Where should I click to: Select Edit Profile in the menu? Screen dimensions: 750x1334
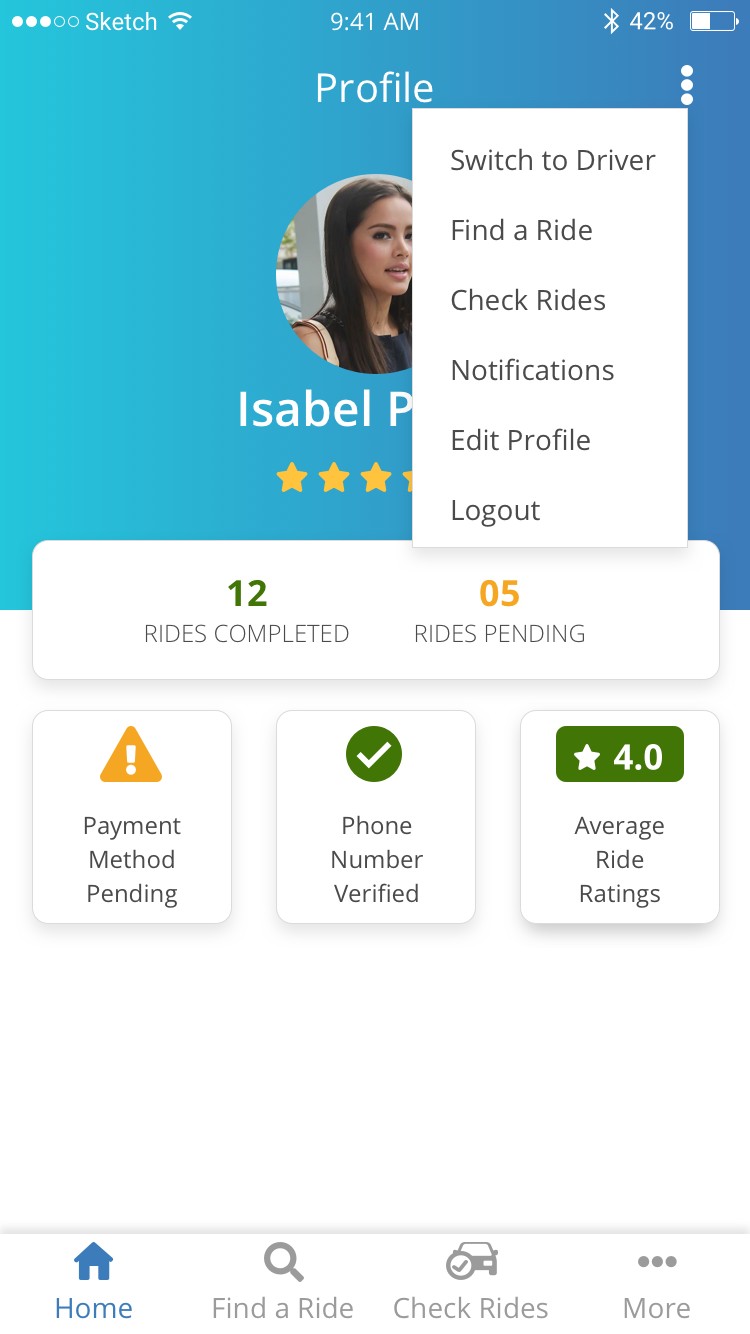coord(520,440)
